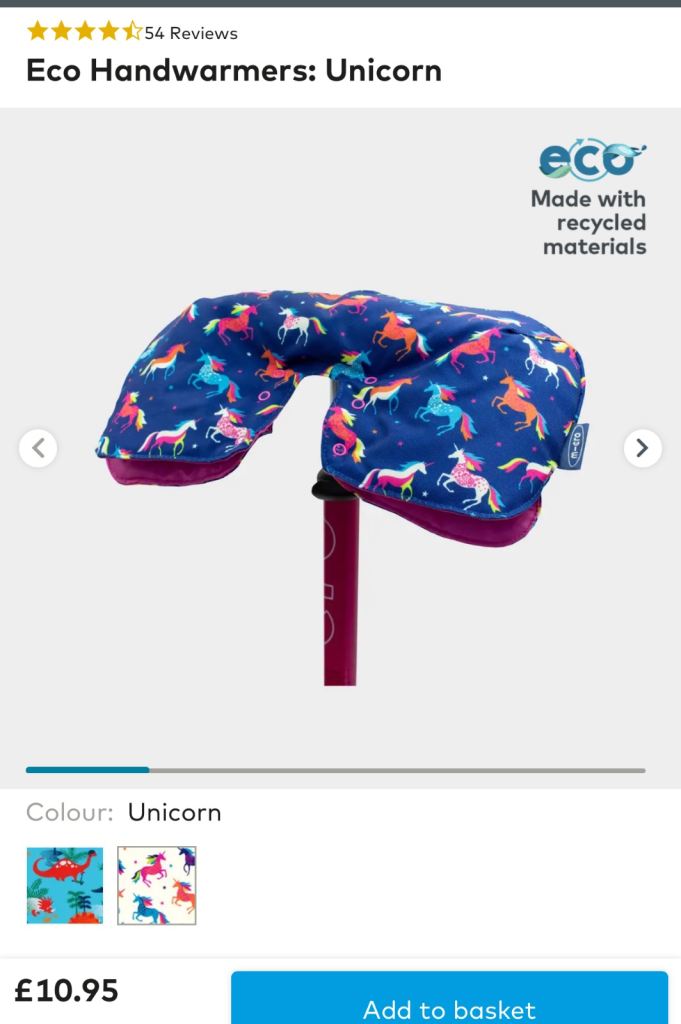Show the next product image
Viewport: 681px width, 1024px height.
click(642, 448)
